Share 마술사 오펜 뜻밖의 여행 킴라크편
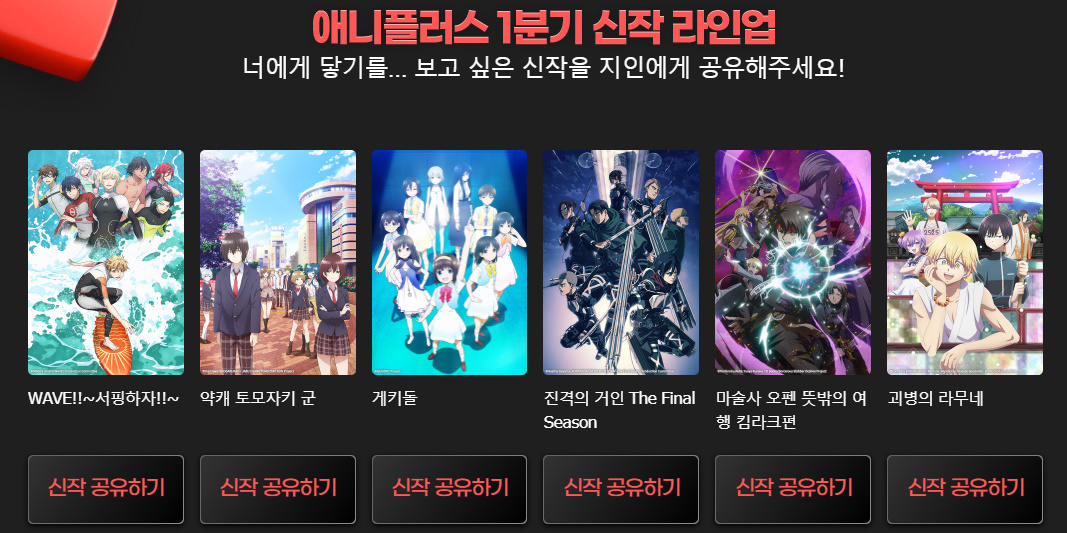1067x533 pixels. click(793, 489)
